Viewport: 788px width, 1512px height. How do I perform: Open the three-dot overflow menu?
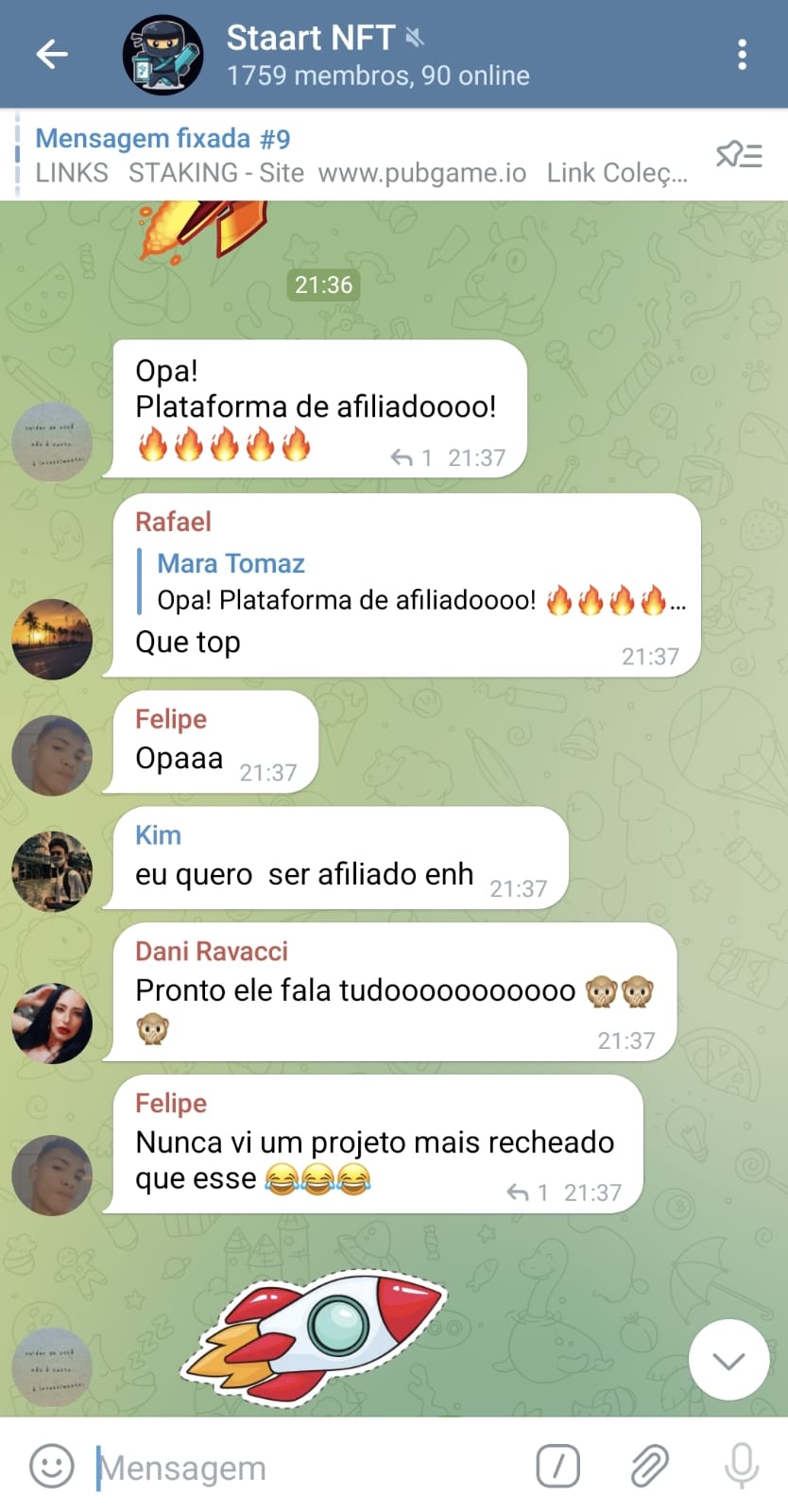[x=742, y=55]
